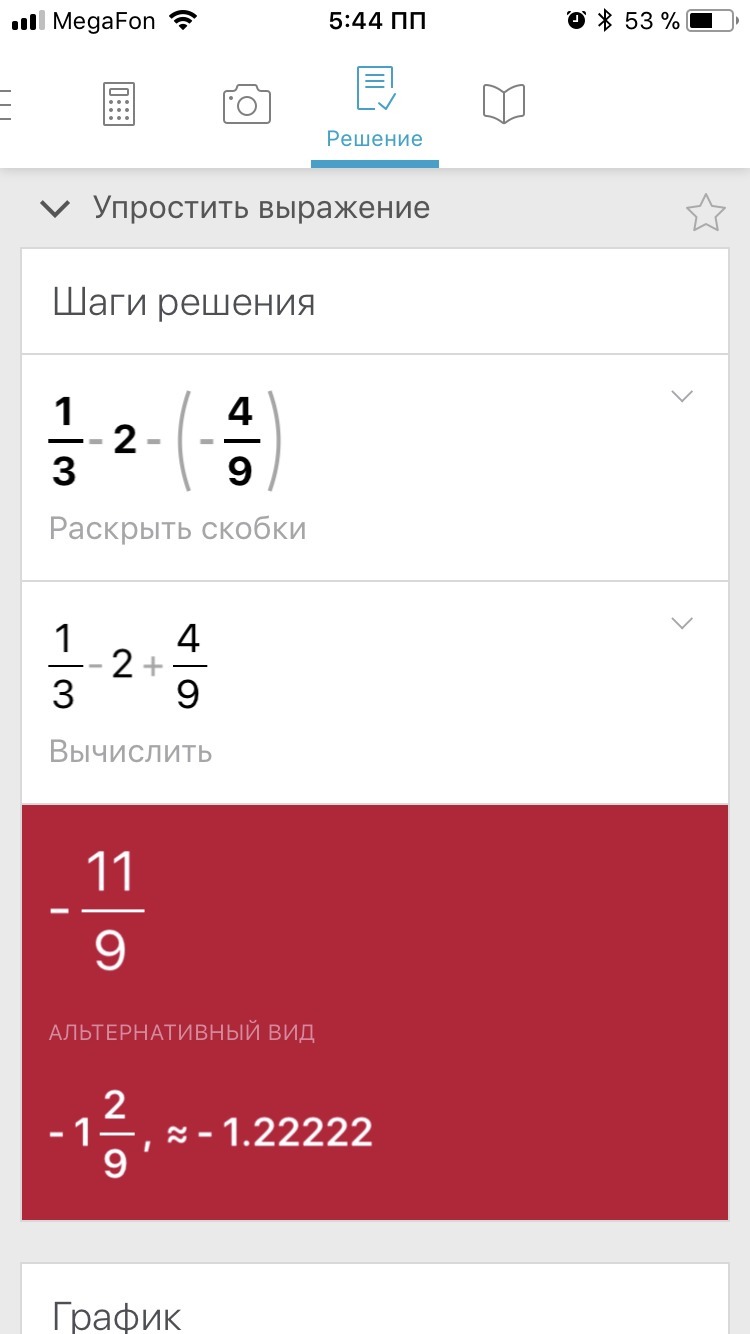Open the side menu button

(x=8, y=104)
